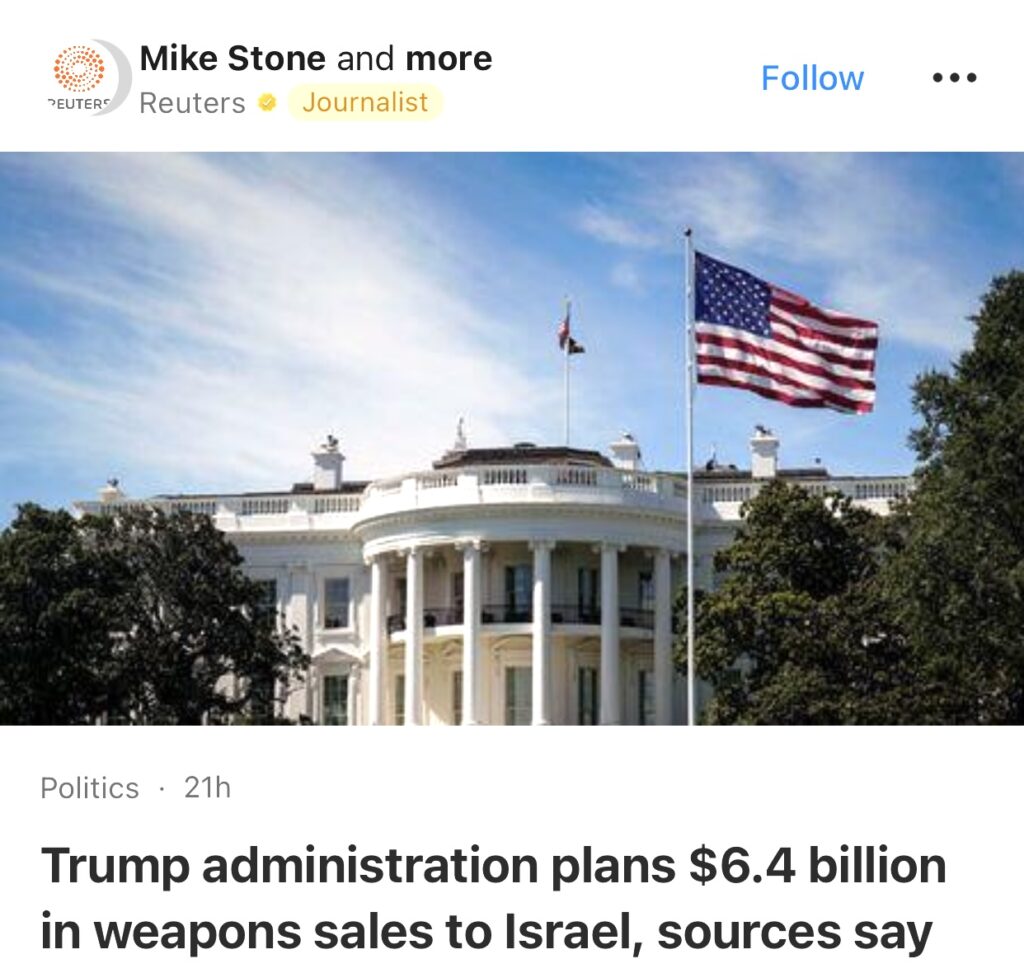
Task: Open the White House article image
Action: (512, 438)
